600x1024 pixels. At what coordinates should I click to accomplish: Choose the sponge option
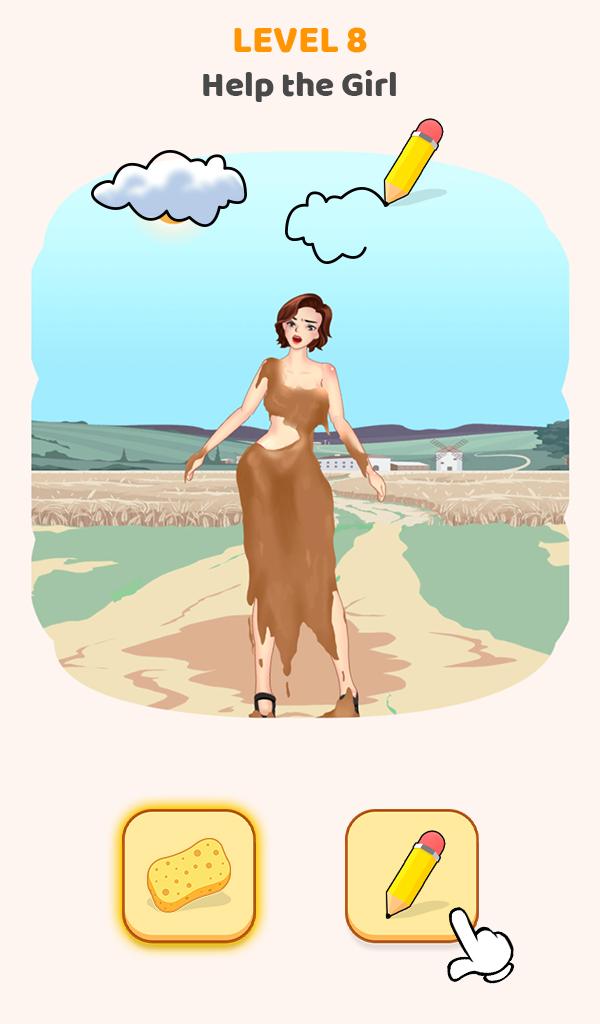point(189,874)
